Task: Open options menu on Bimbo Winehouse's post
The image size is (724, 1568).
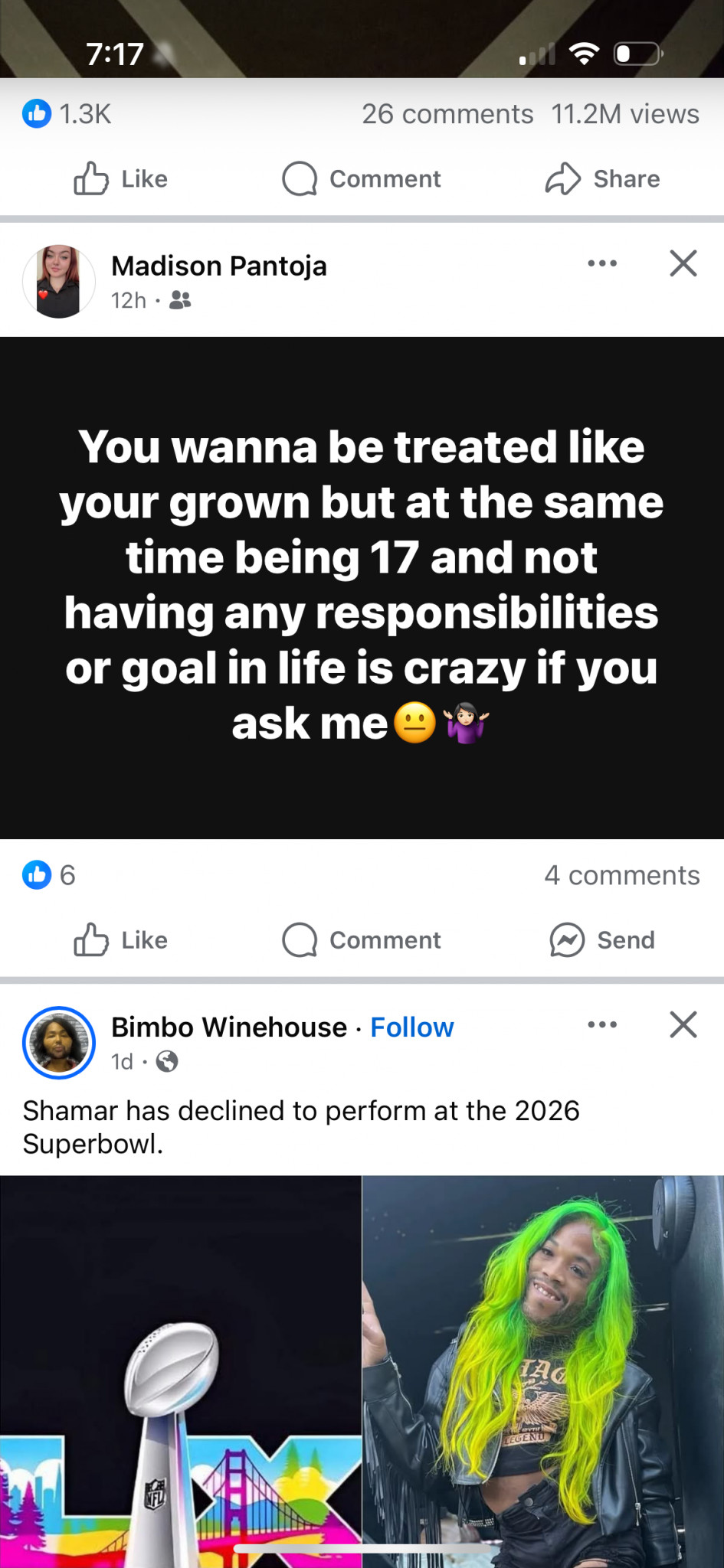Action: click(x=602, y=1024)
